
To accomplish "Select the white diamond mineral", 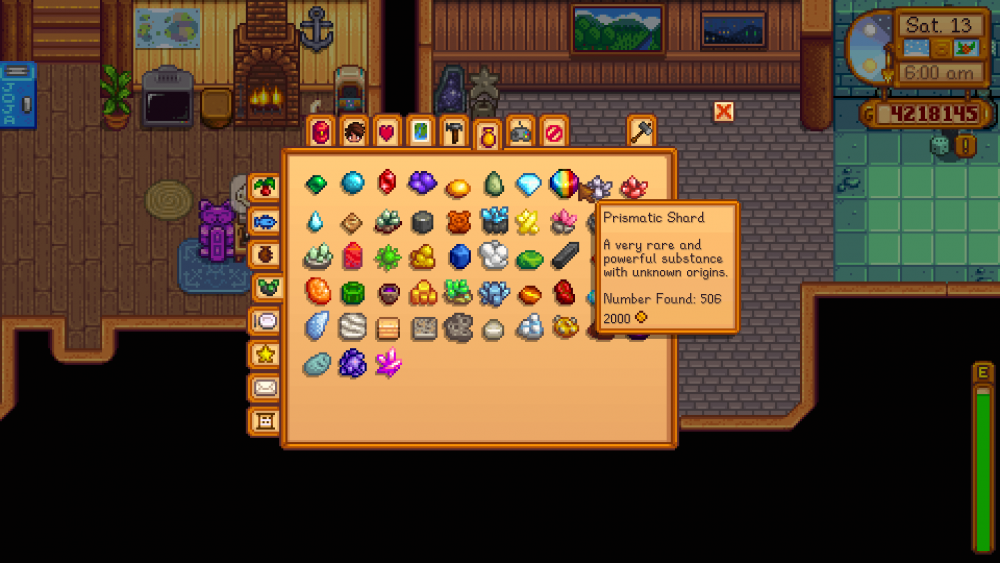I will tap(528, 184).
